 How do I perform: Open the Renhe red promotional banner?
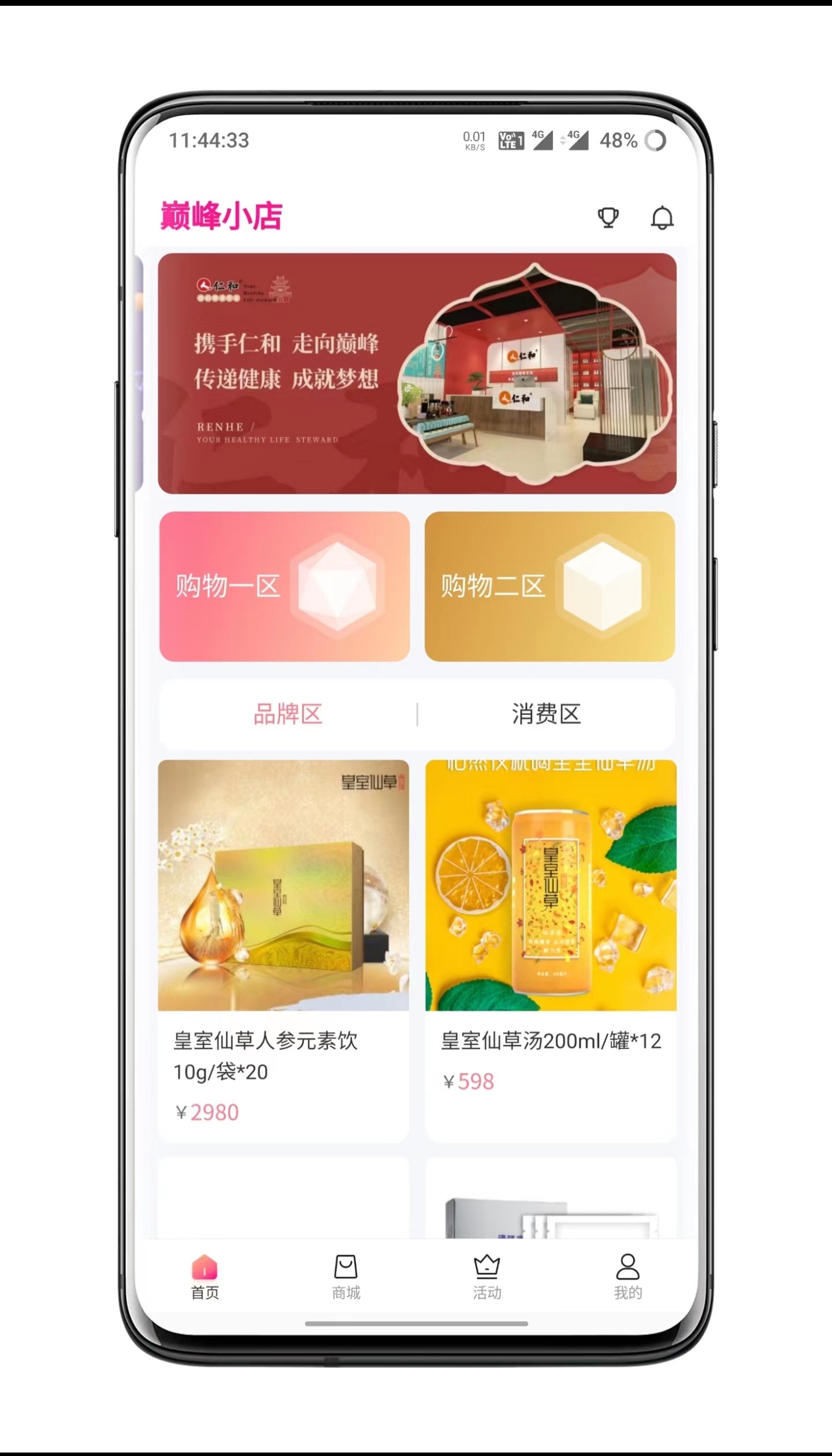click(417, 373)
